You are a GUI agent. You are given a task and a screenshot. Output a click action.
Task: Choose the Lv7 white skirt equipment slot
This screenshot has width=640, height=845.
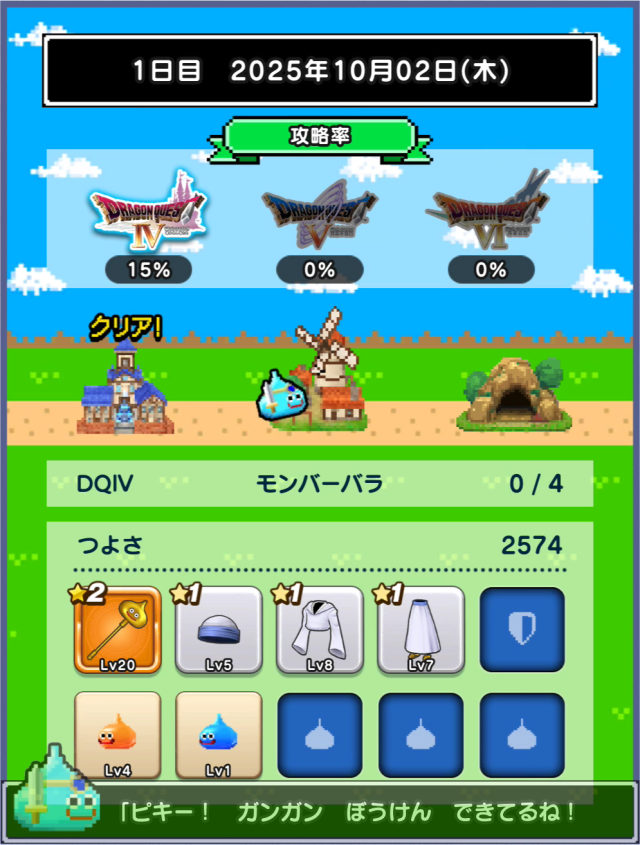pos(421,630)
